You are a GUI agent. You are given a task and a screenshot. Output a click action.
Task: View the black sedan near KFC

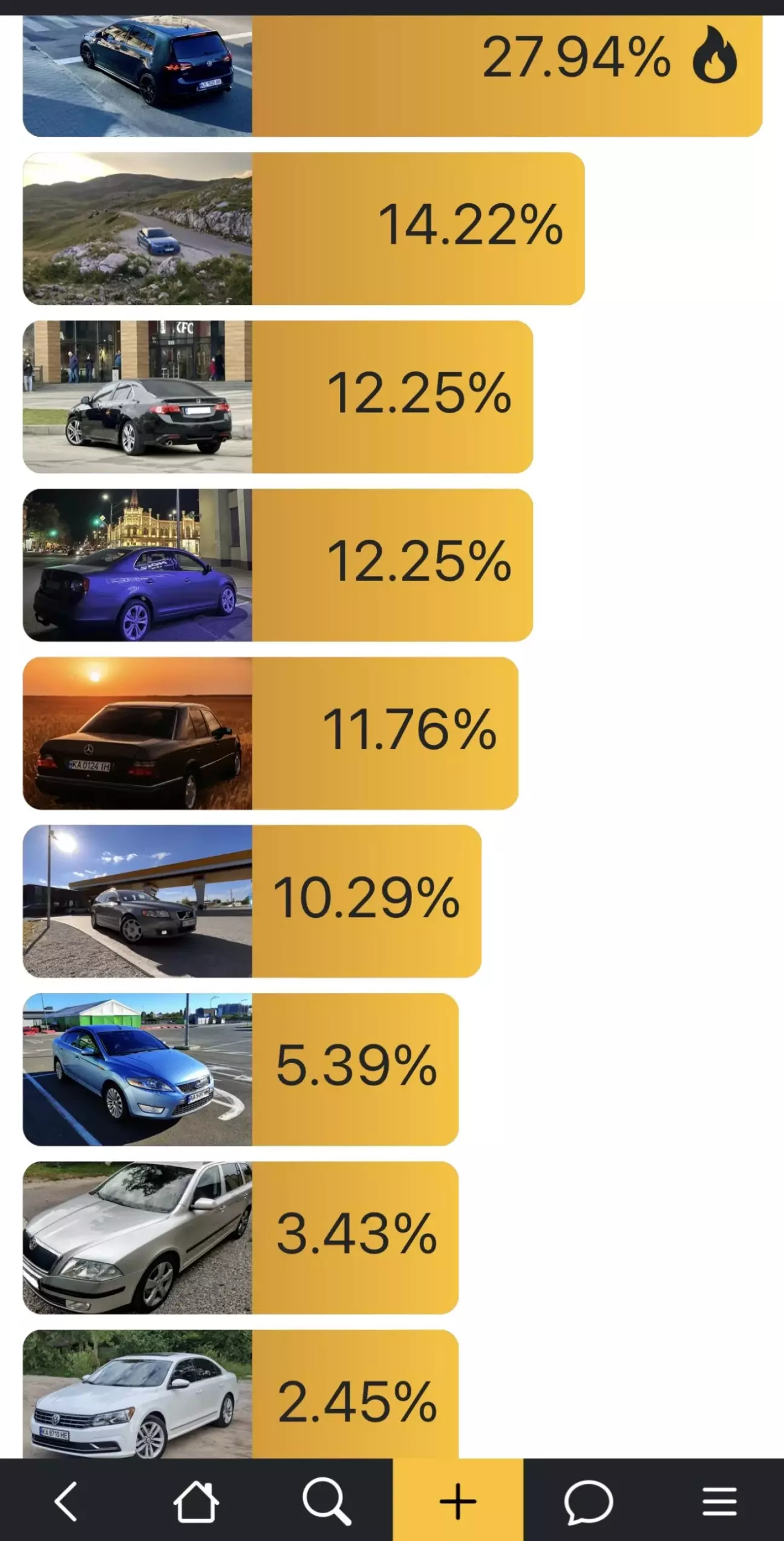(x=138, y=397)
